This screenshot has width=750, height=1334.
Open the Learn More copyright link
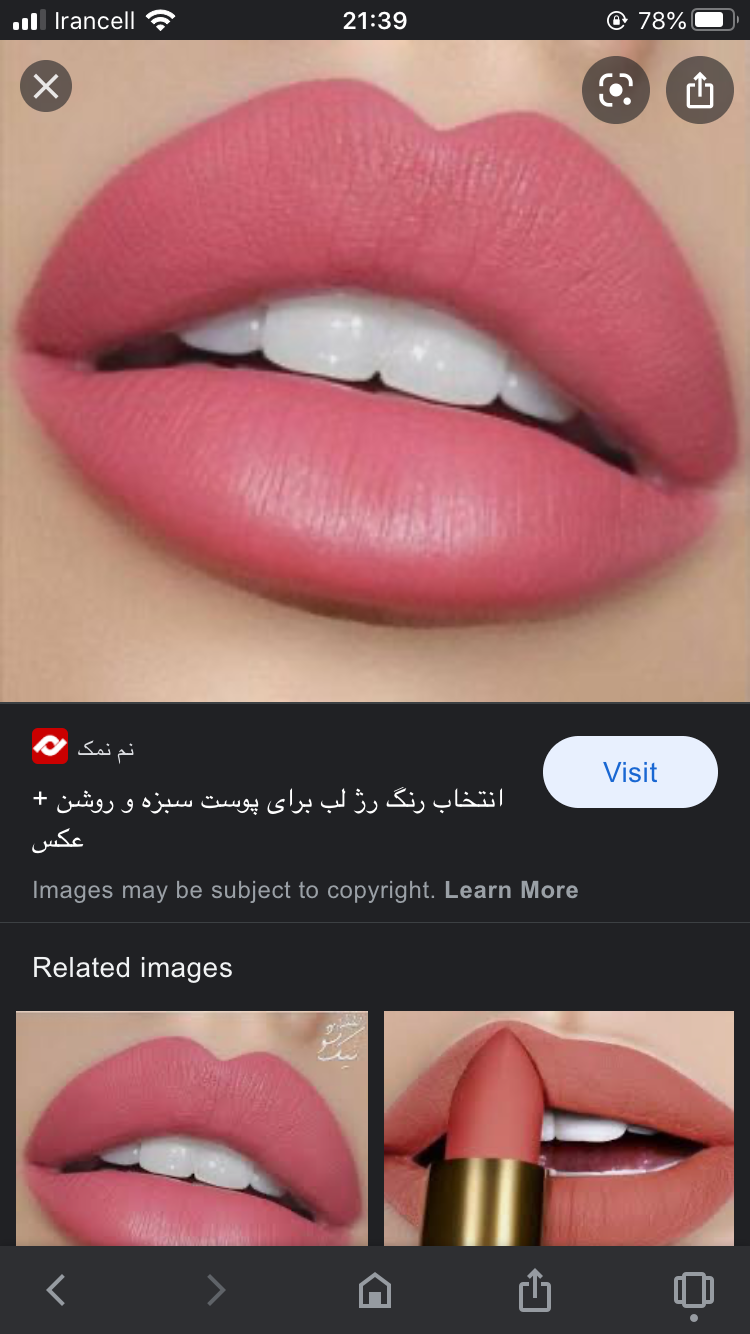pyautogui.click(x=511, y=890)
